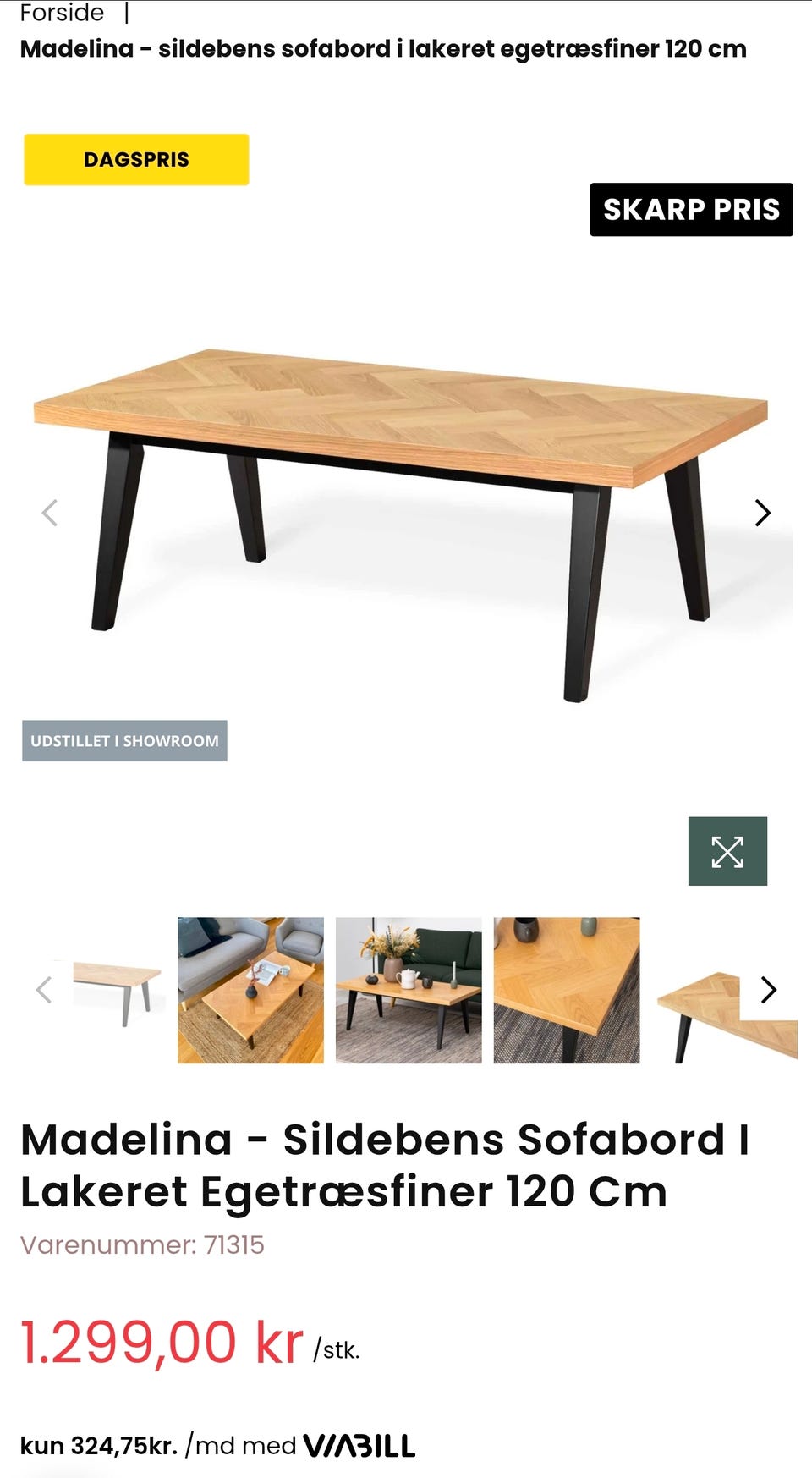Click the UDSTILLET I SHOWROOM label
Viewport: 812px width, 1478px height.
pyautogui.click(x=124, y=741)
